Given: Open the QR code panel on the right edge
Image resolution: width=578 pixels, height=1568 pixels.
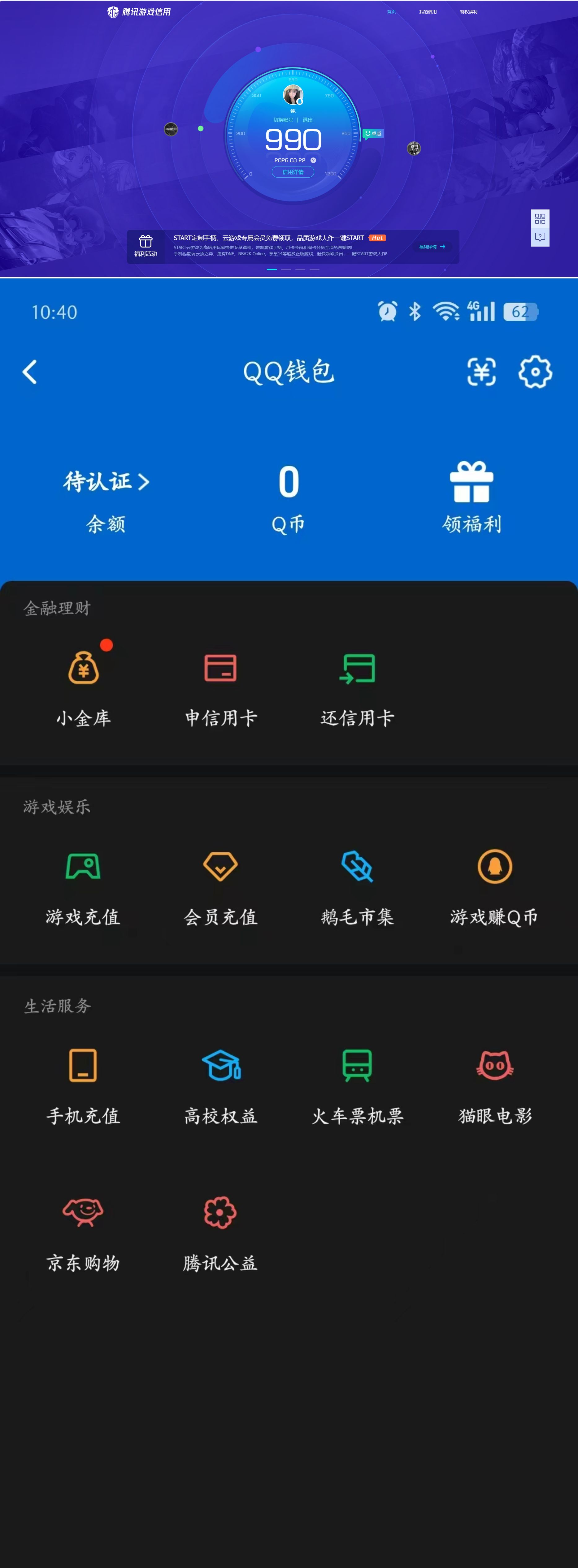Looking at the screenshot, I should coord(540,219).
